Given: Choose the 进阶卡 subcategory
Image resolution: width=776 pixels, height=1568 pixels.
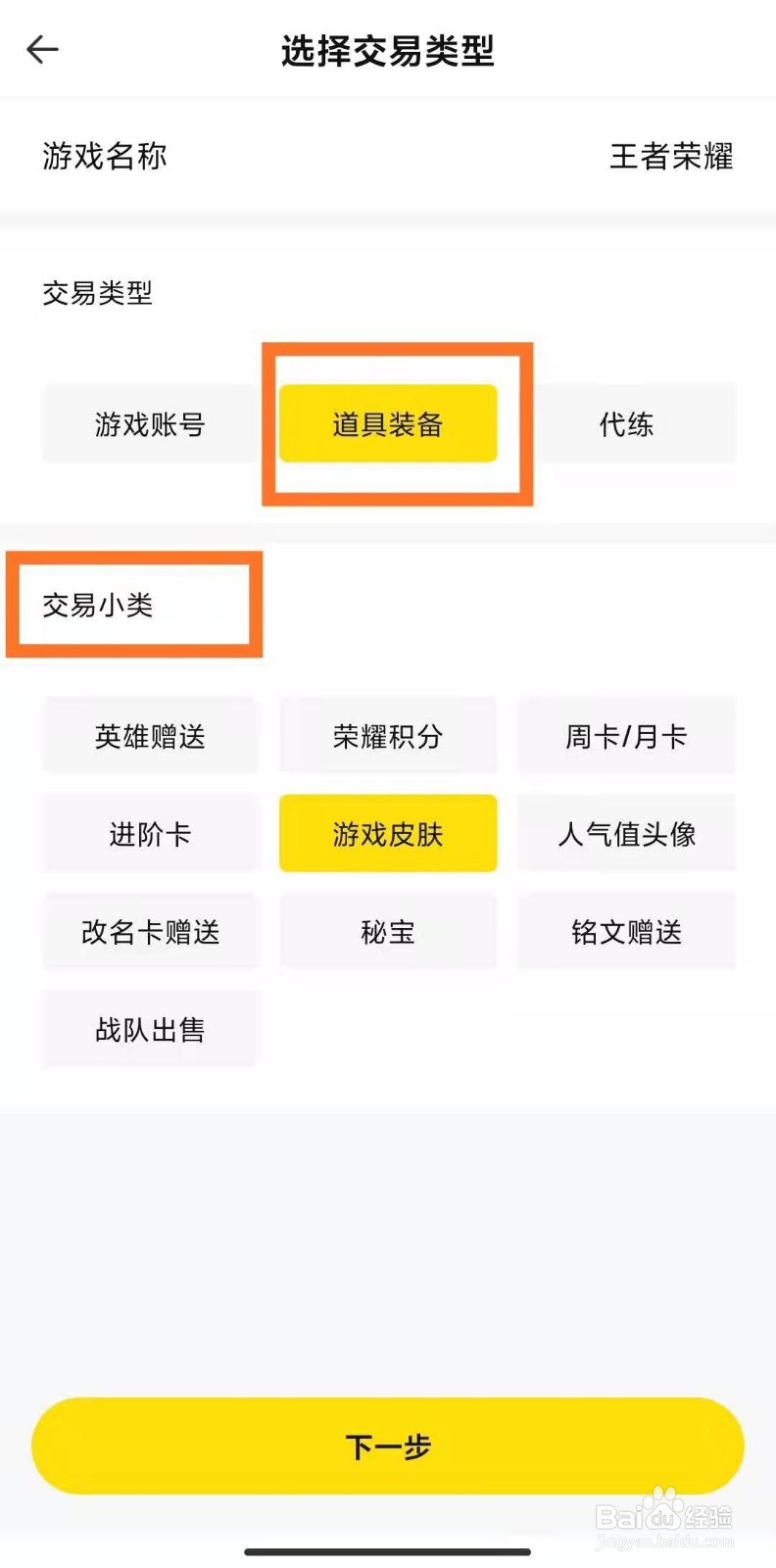Looking at the screenshot, I should pos(150,834).
